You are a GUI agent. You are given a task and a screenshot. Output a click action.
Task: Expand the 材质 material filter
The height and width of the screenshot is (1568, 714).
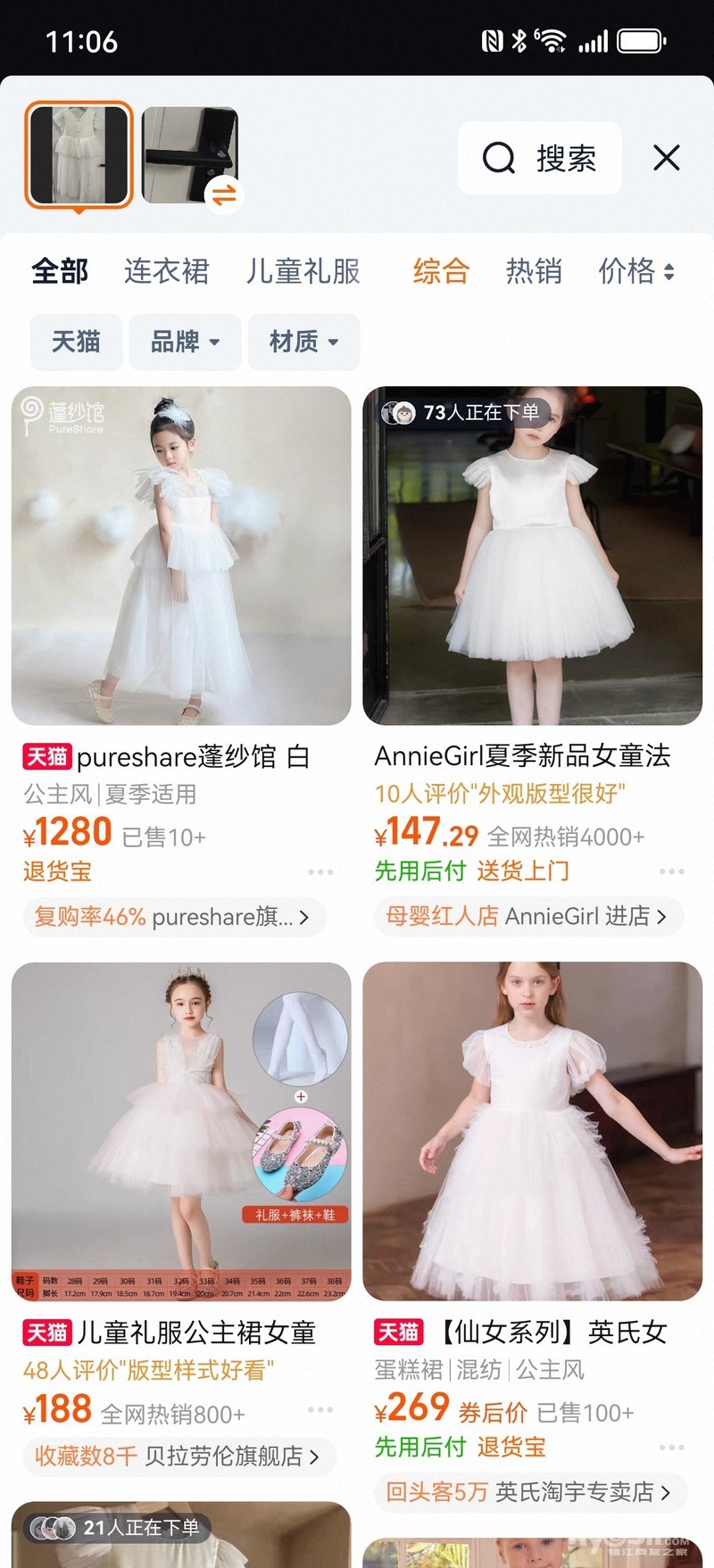click(303, 342)
